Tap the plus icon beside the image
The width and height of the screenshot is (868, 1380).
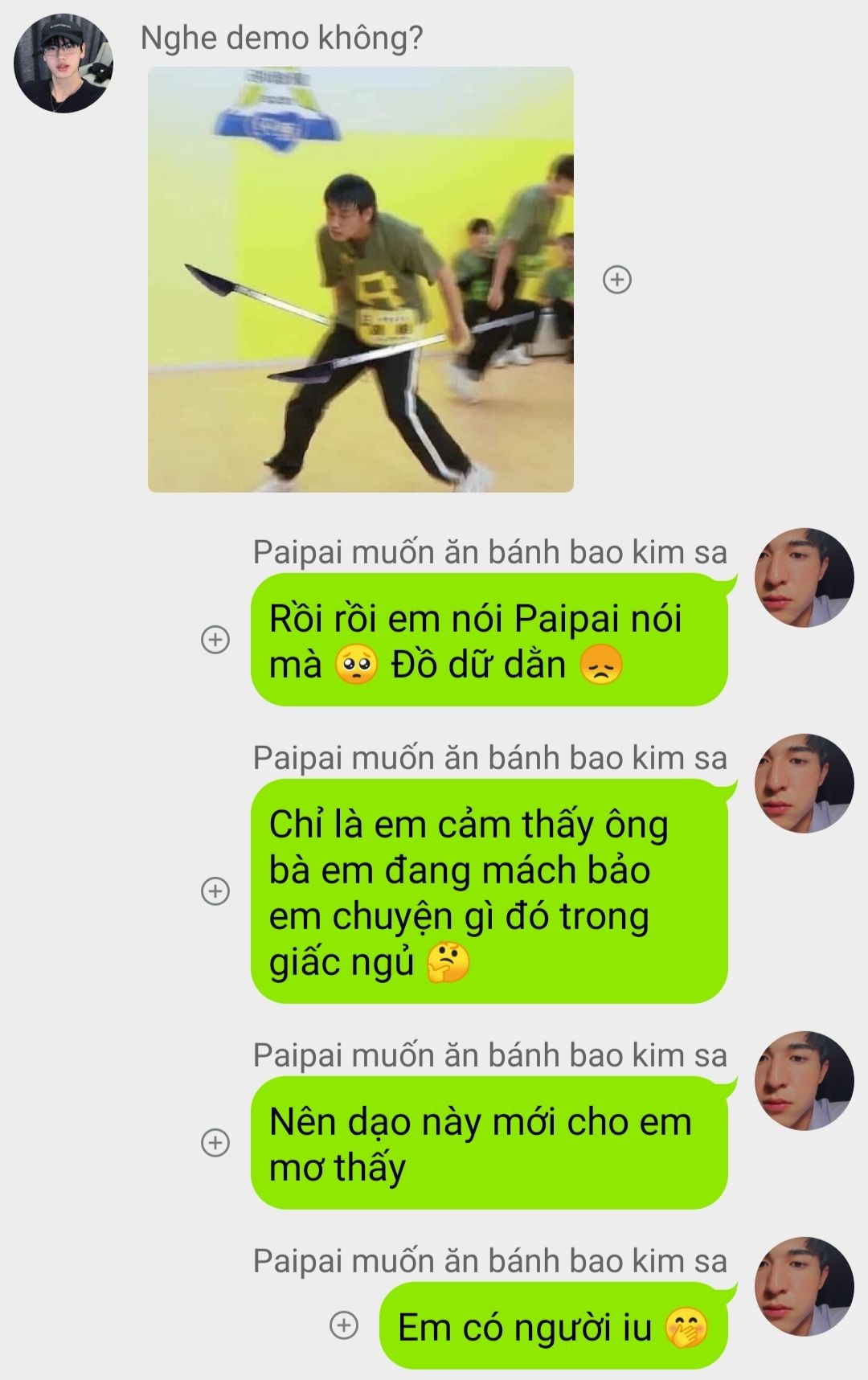click(x=616, y=280)
